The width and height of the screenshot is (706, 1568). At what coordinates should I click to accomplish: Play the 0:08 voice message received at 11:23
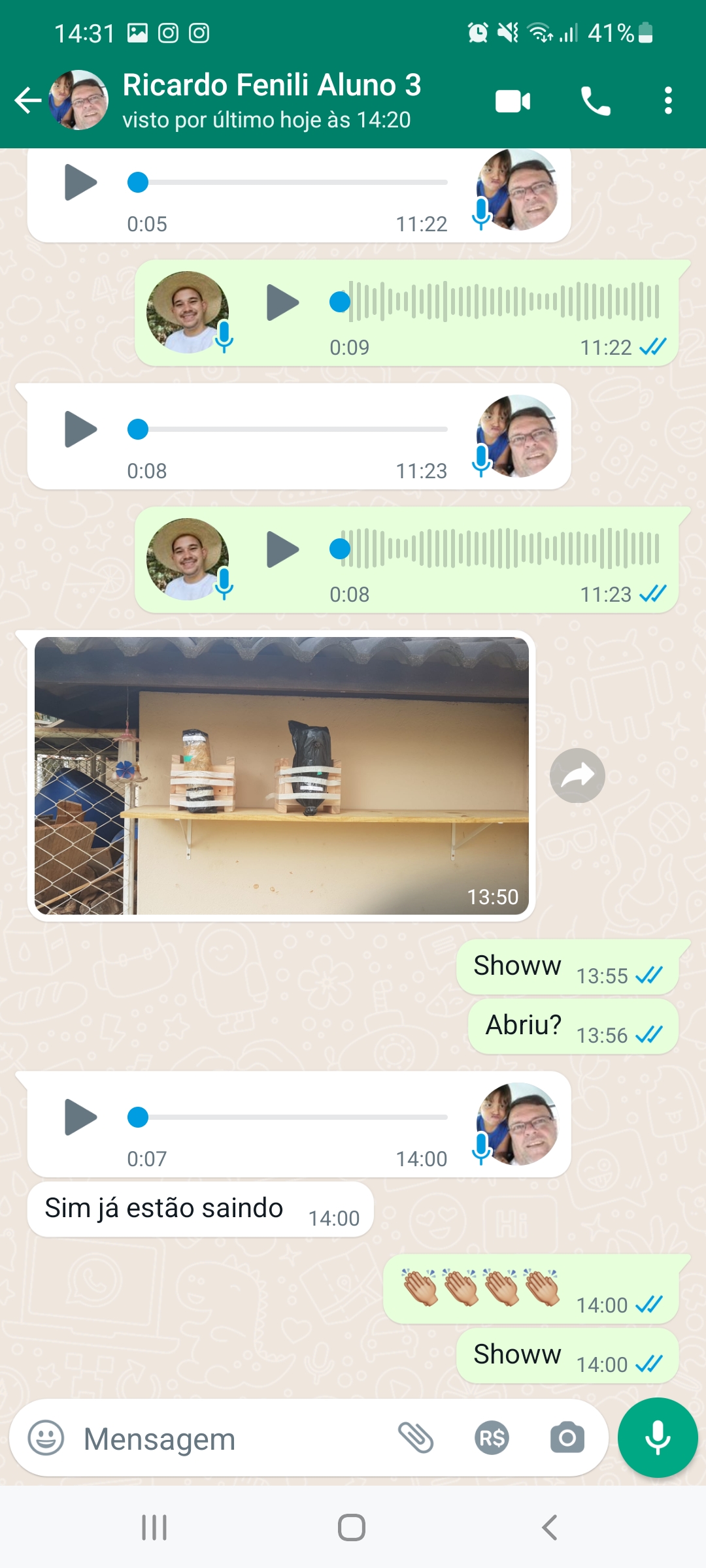point(80,429)
